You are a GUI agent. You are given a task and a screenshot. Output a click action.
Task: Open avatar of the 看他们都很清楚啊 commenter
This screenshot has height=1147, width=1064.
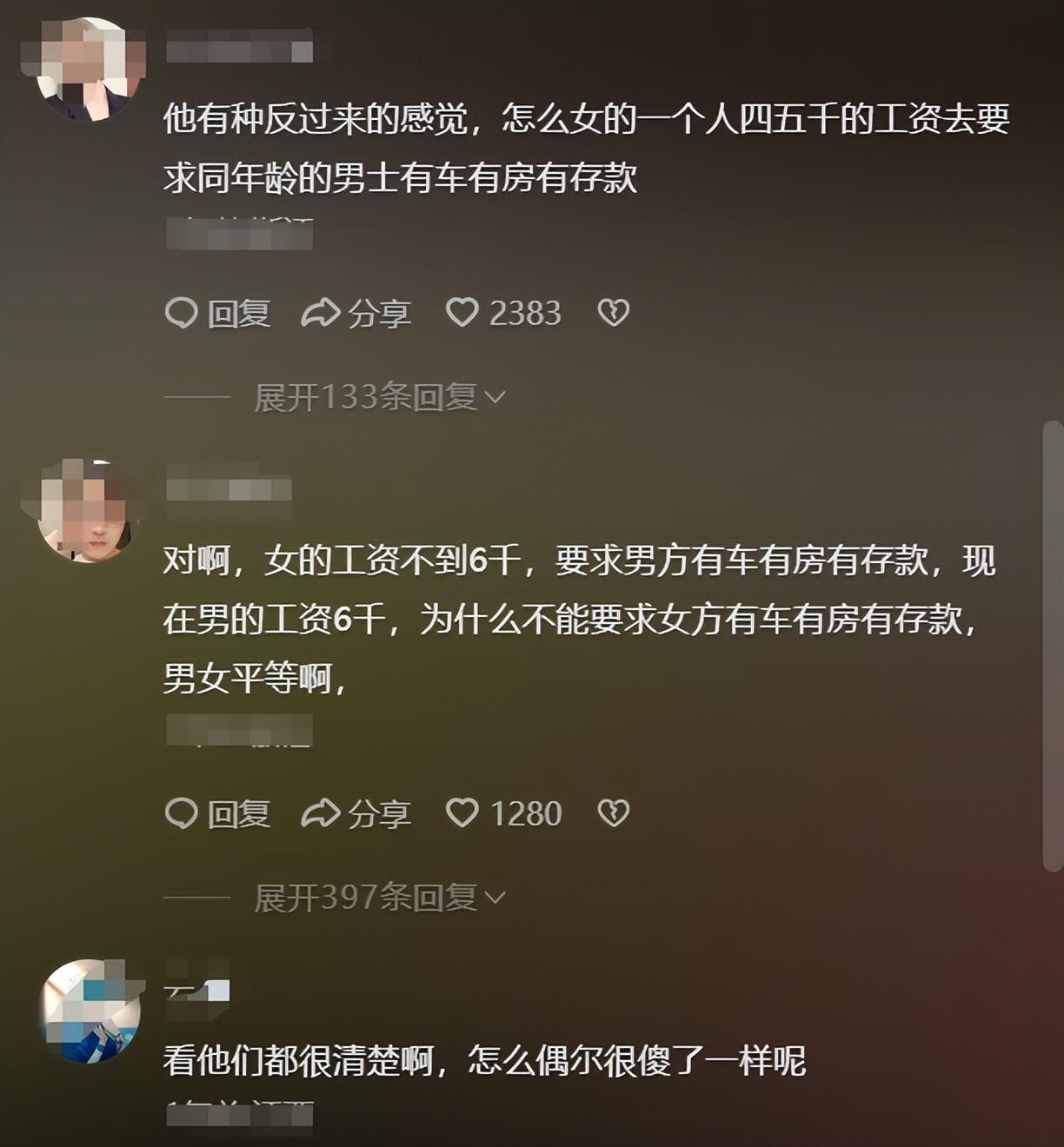click(x=90, y=1011)
